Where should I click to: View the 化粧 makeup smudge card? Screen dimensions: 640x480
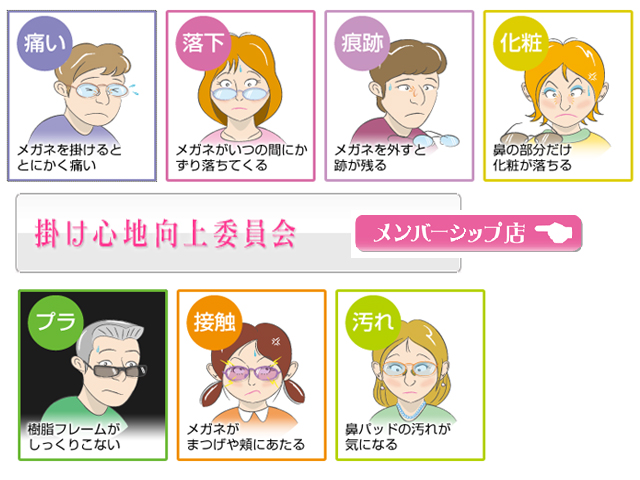[557, 95]
